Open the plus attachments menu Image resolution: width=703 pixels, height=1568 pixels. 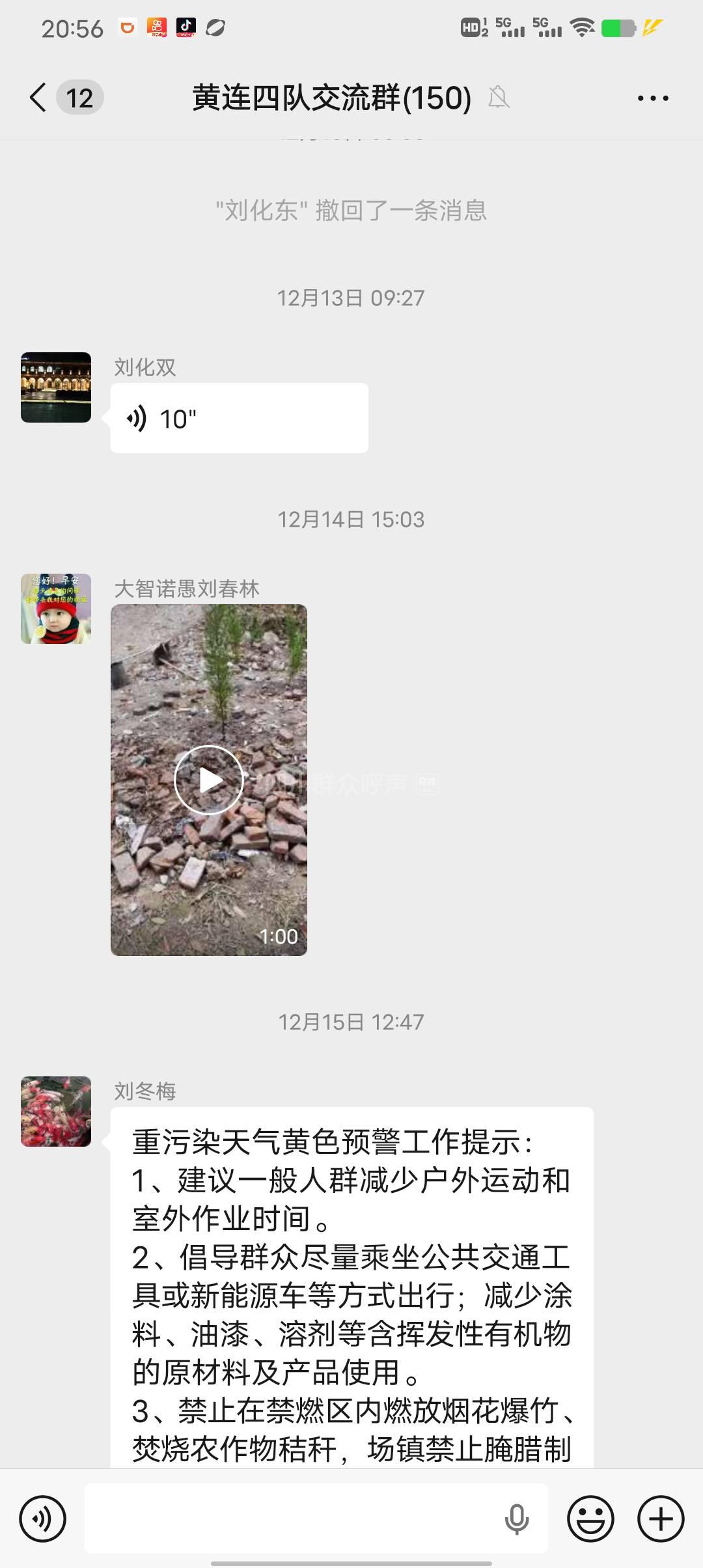coord(661,1519)
